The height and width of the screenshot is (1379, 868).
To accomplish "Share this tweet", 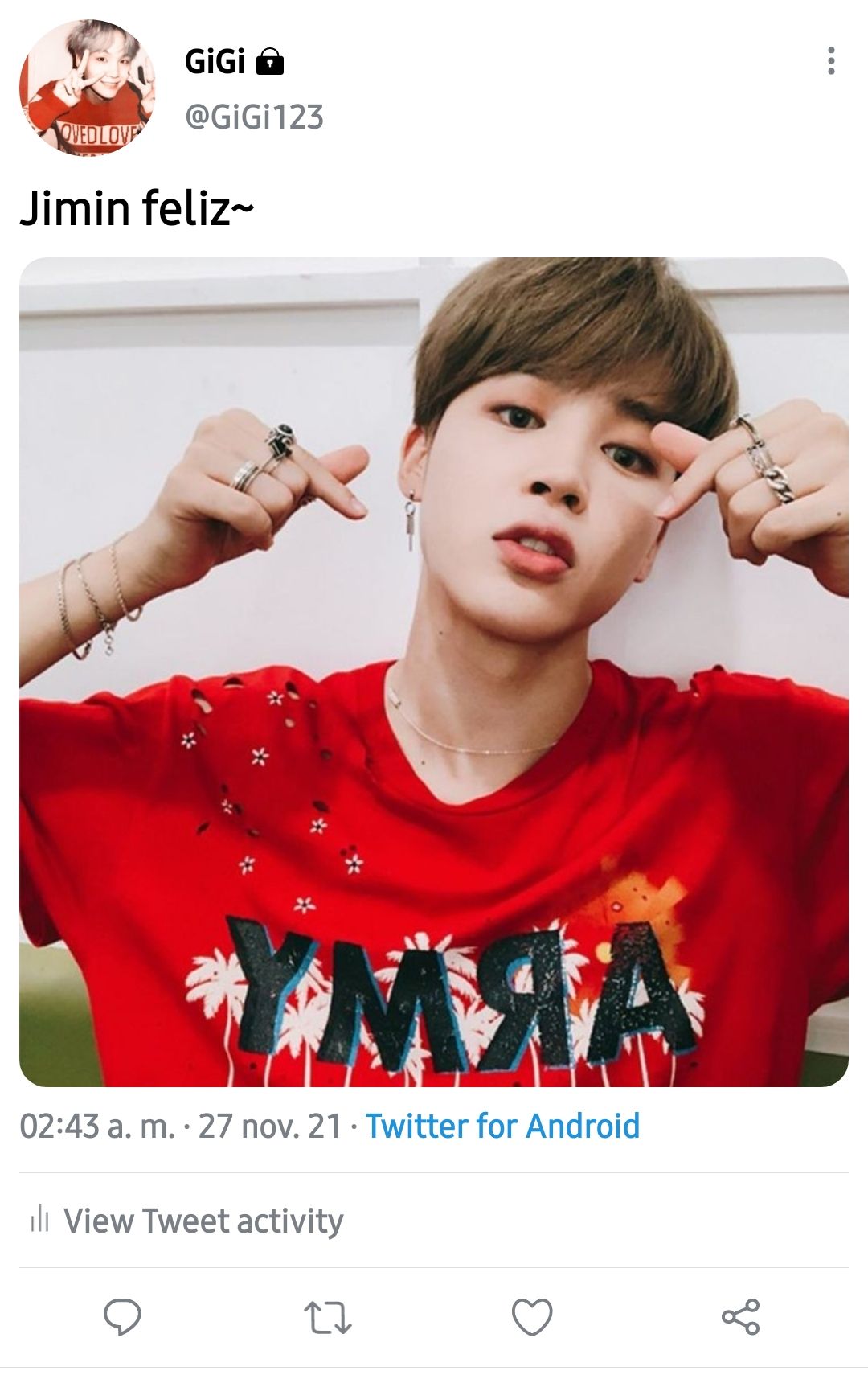I will click(740, 1317).
